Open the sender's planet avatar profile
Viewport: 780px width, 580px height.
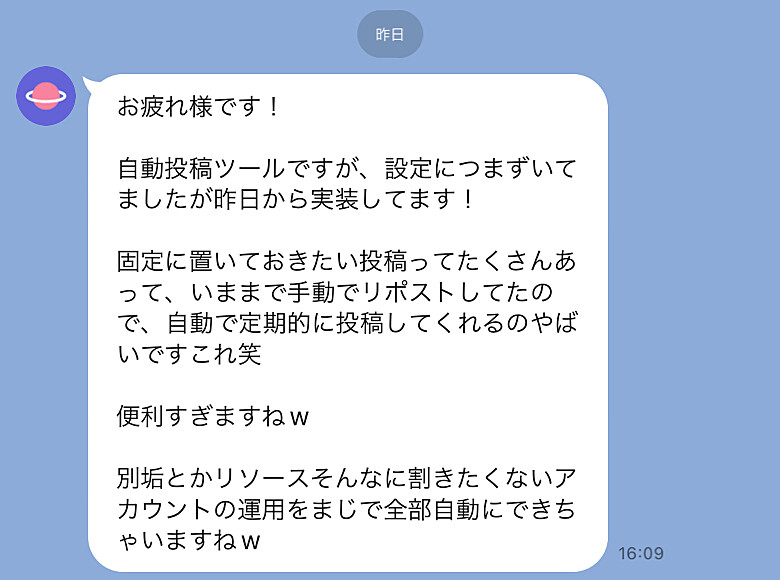coord(46,96)
